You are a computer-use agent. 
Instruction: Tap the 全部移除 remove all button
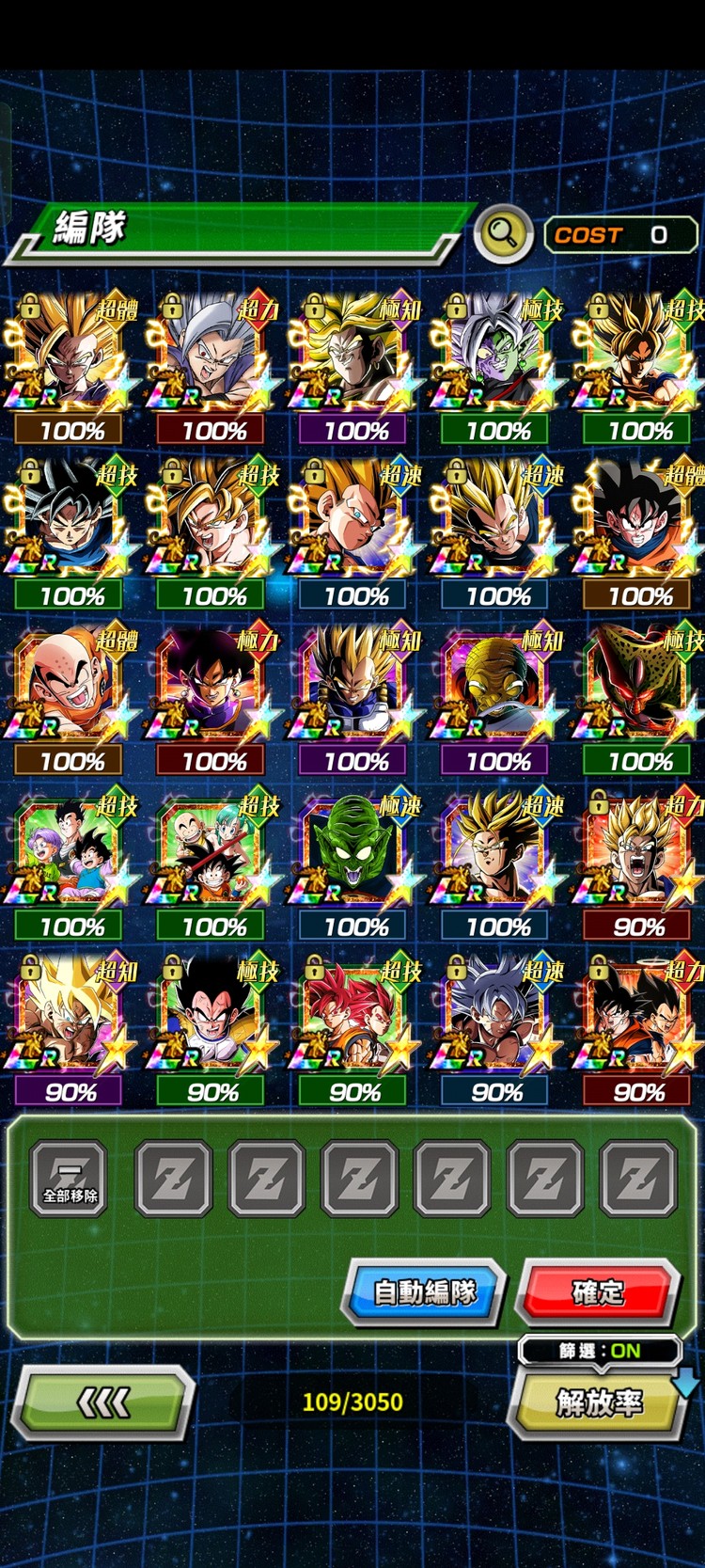click(x=70, y=1179)
